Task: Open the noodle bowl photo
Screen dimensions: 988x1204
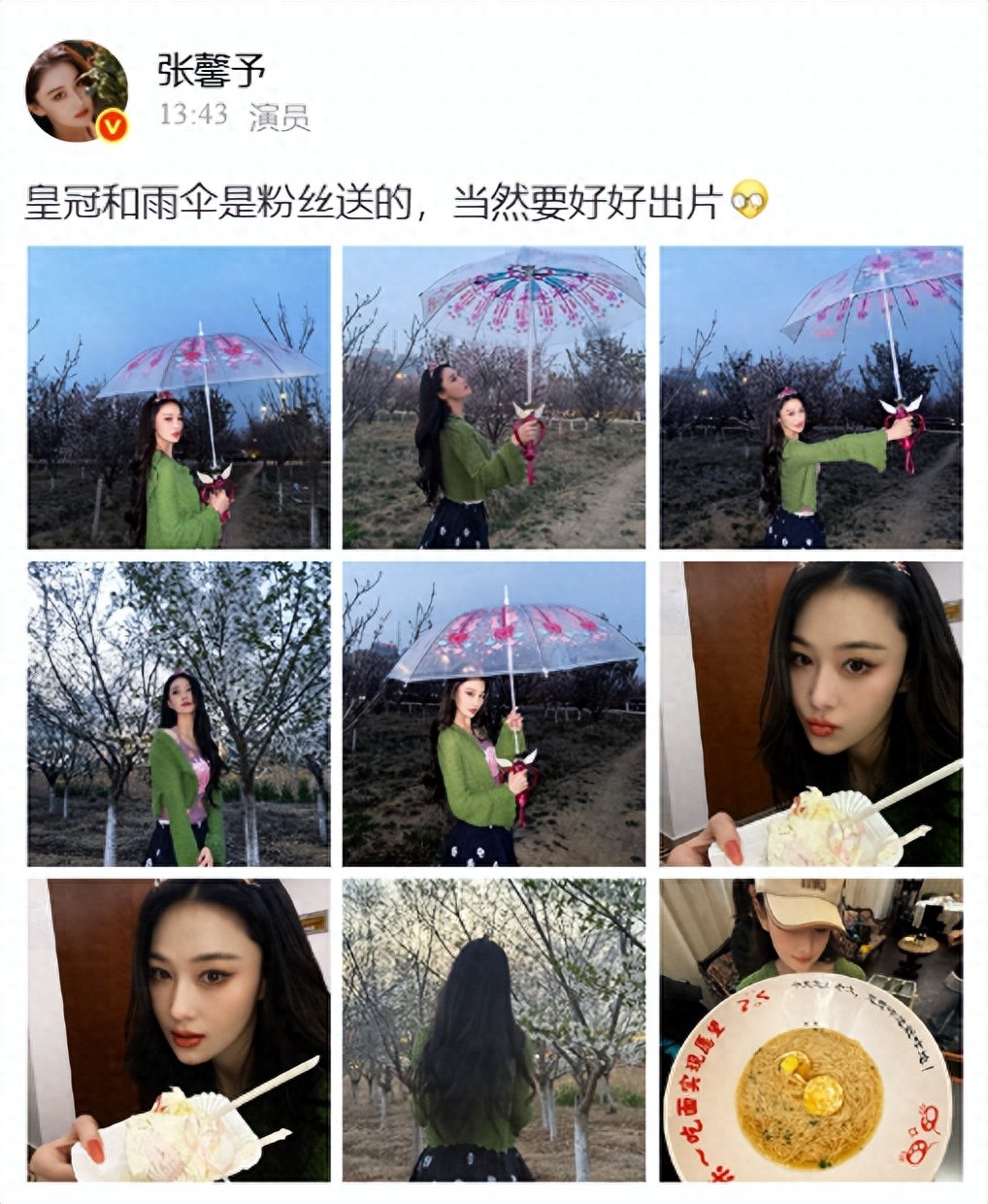Action: coord(810,1030)
